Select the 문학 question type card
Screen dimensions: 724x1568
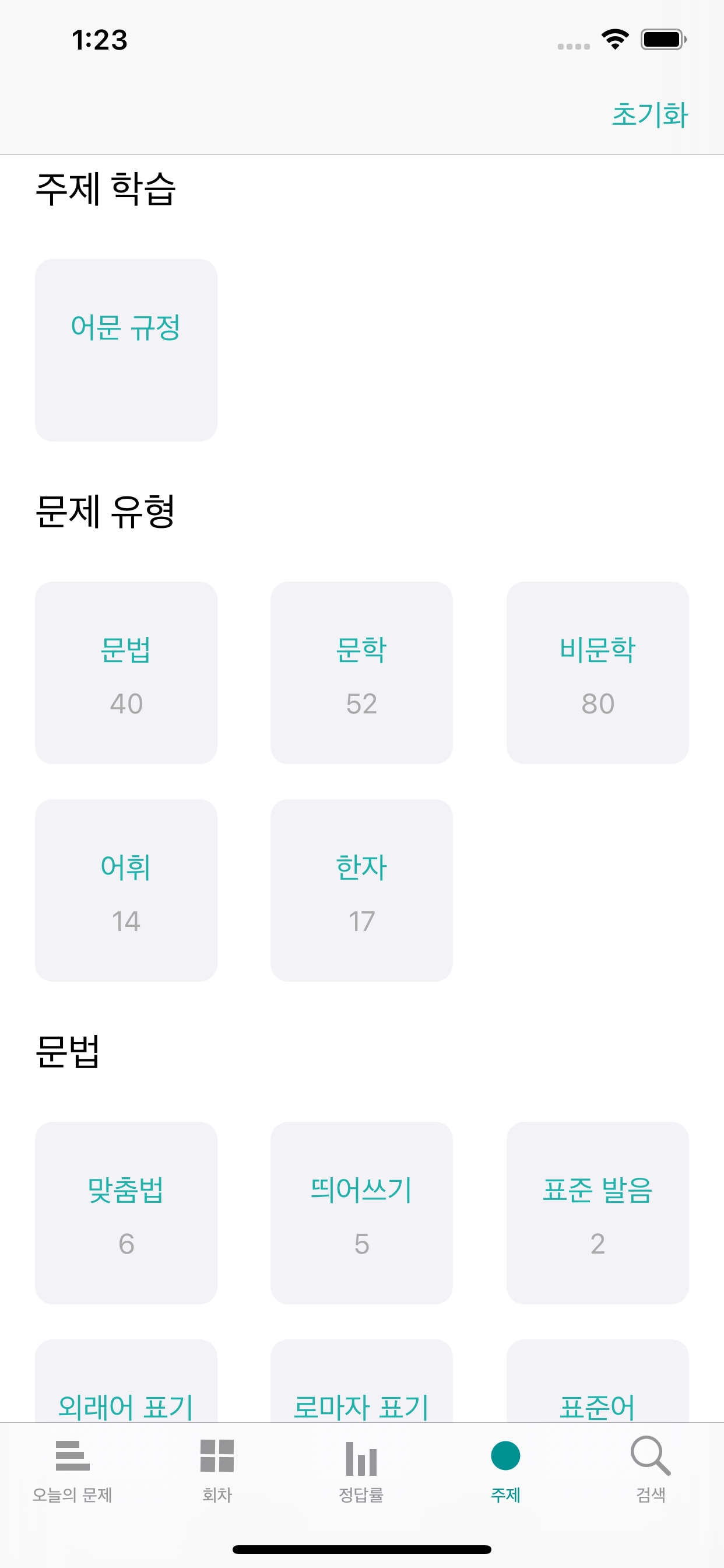[x=361, y=673]
